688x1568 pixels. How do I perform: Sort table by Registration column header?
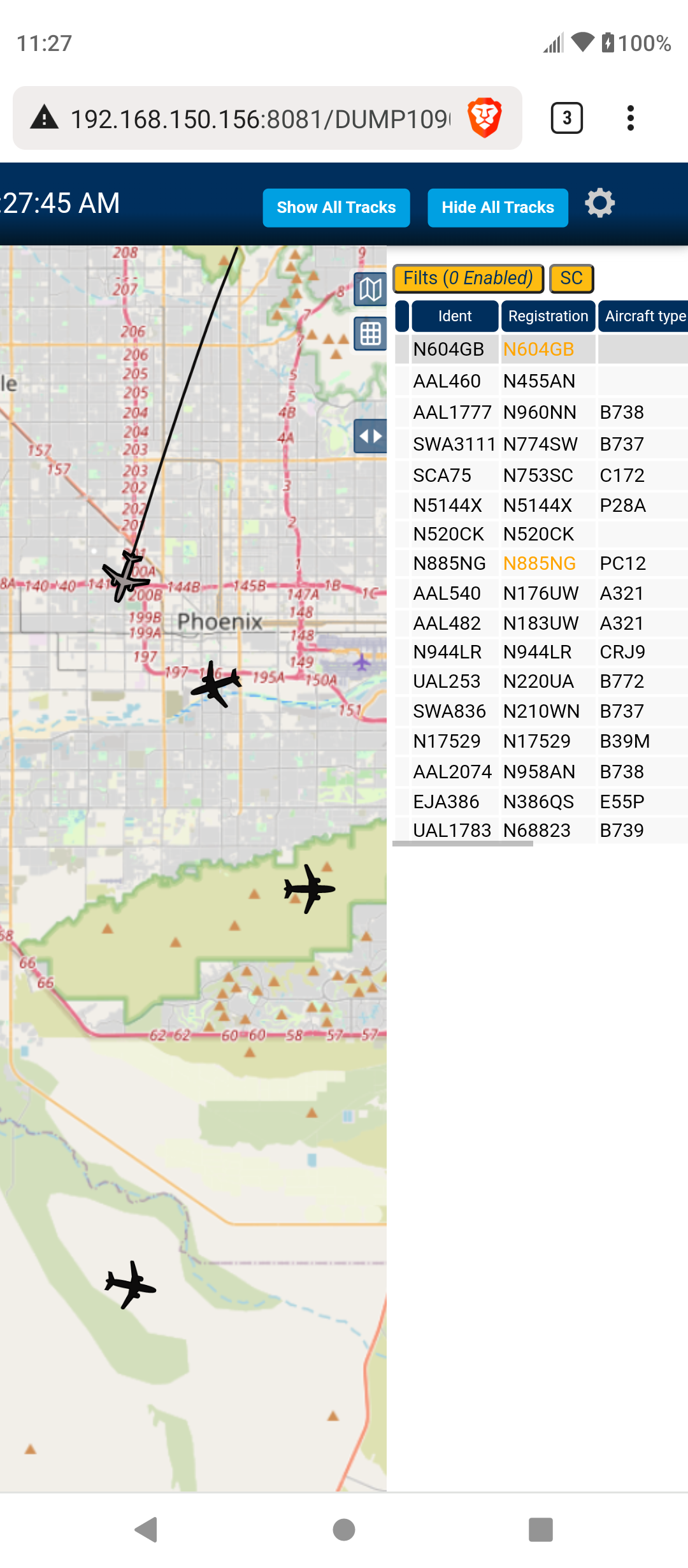pyautogui.click(x=548, y=316)
